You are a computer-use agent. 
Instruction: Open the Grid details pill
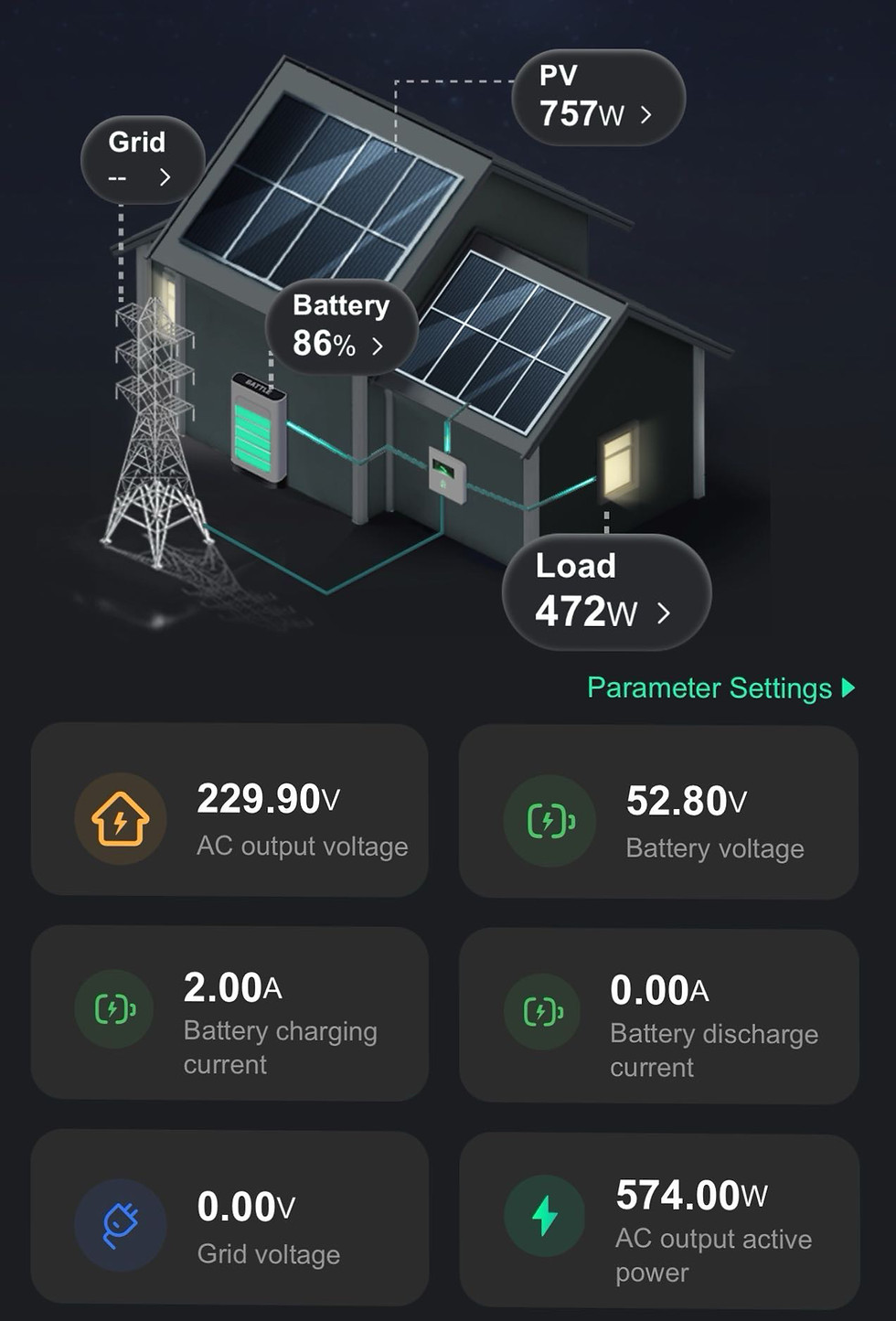point(142,159)
